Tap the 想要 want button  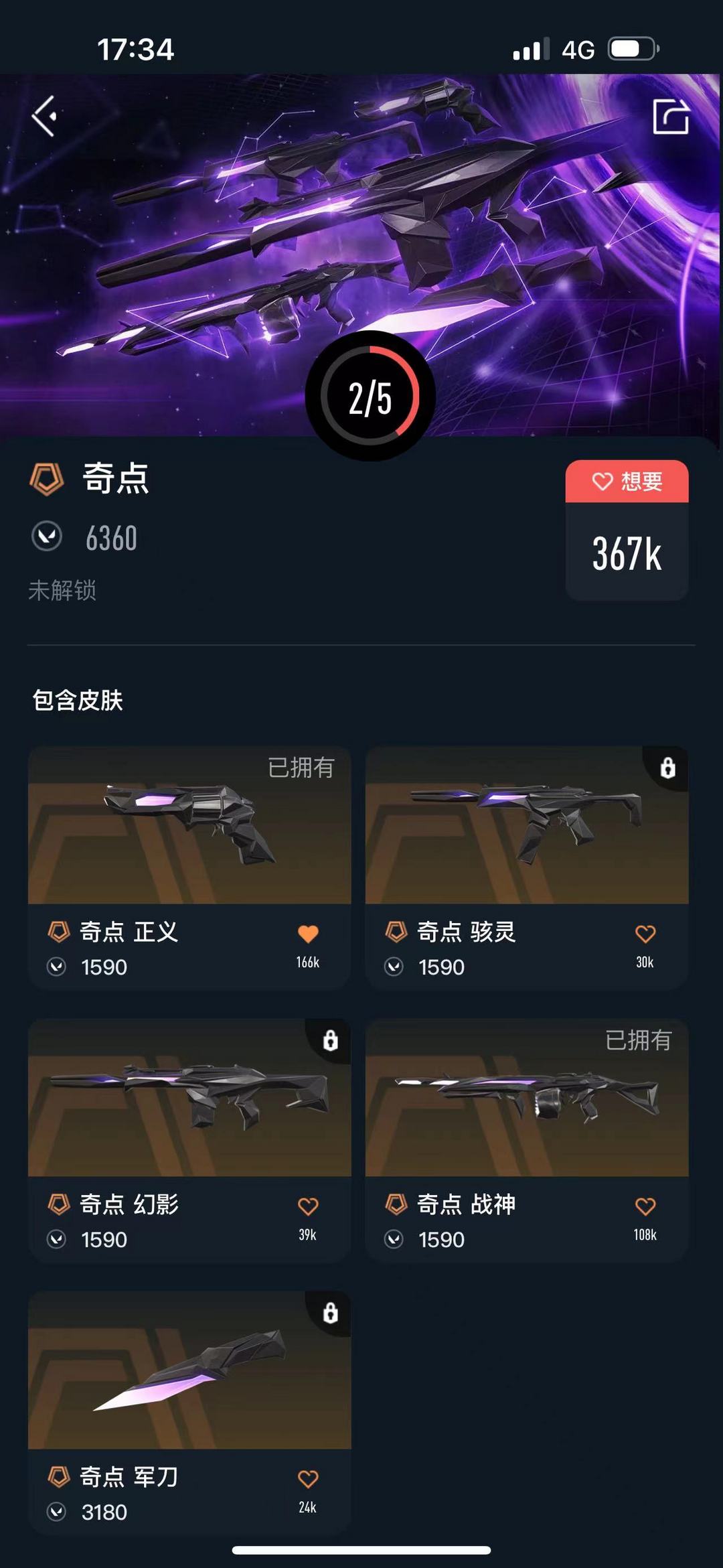[x=627, y=481]
